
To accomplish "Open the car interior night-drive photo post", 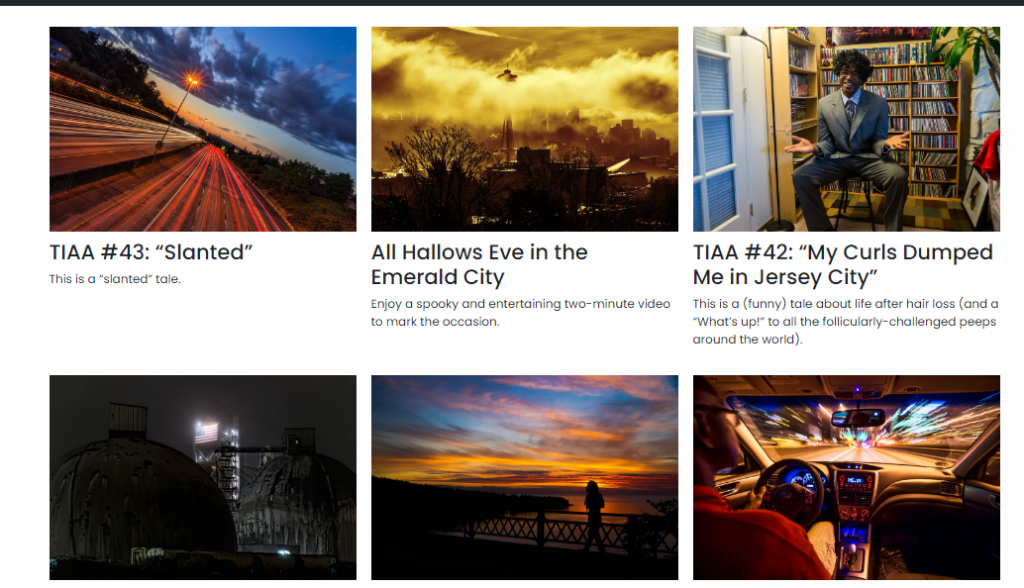I will click(x=846, y=477).
